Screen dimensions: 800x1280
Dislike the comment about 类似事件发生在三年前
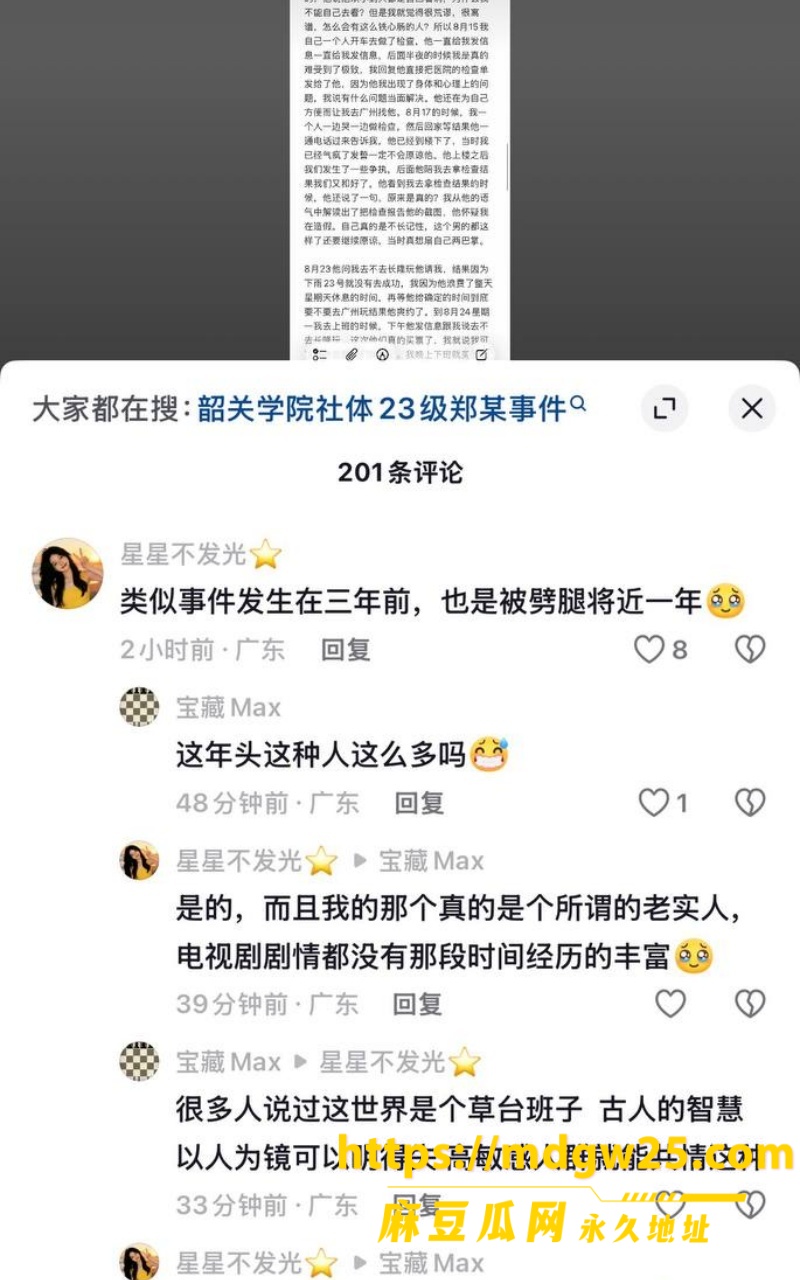click(750, 650)
